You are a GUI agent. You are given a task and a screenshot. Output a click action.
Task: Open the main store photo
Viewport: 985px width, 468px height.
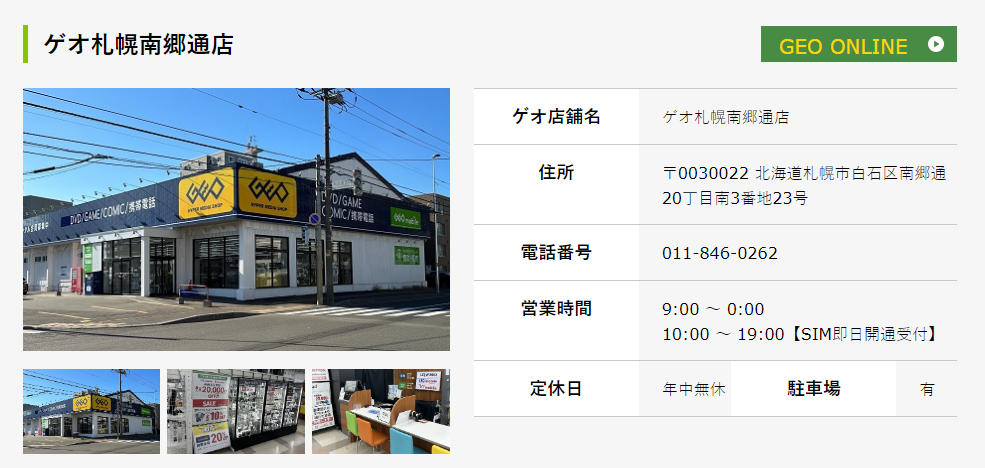236,219
